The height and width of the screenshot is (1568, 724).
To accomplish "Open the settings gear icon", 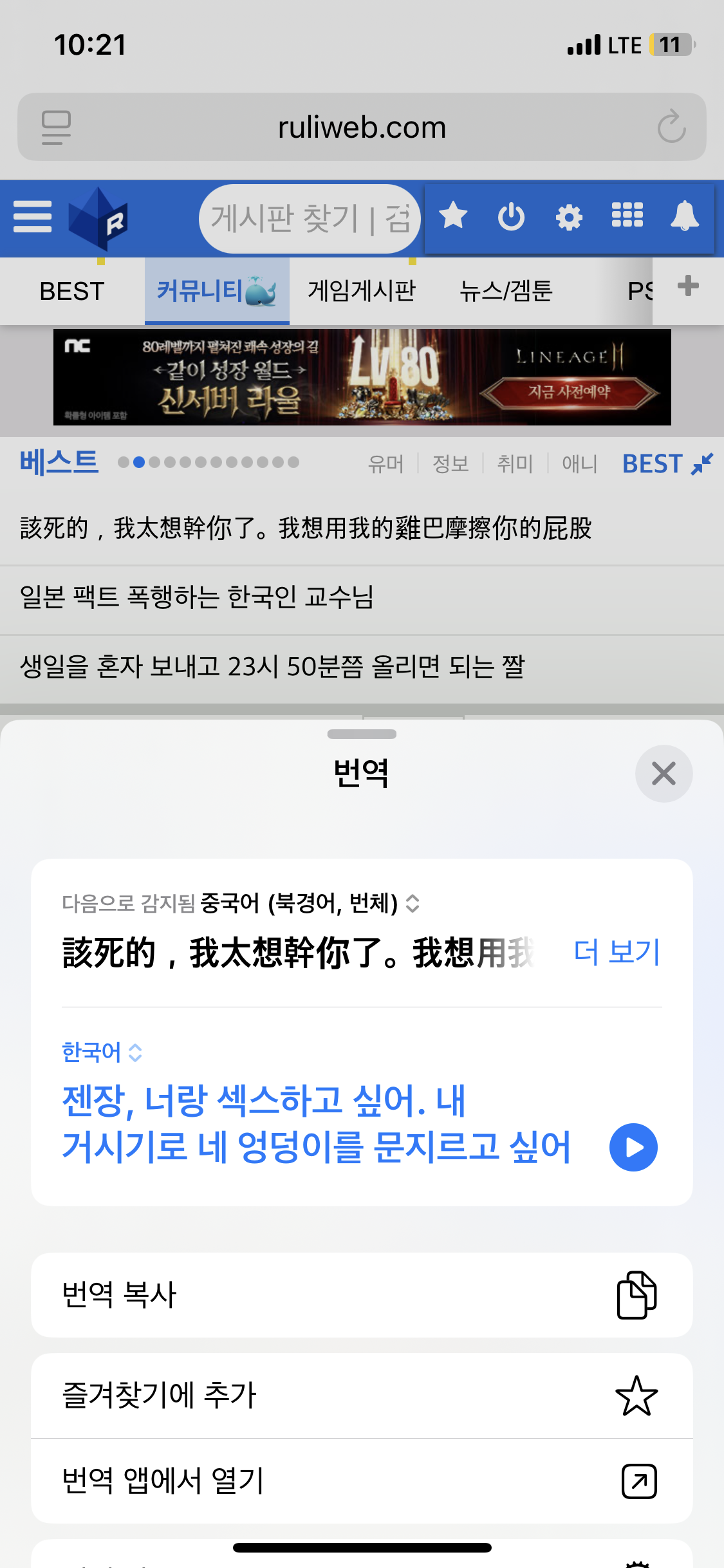I will point(569,218).
